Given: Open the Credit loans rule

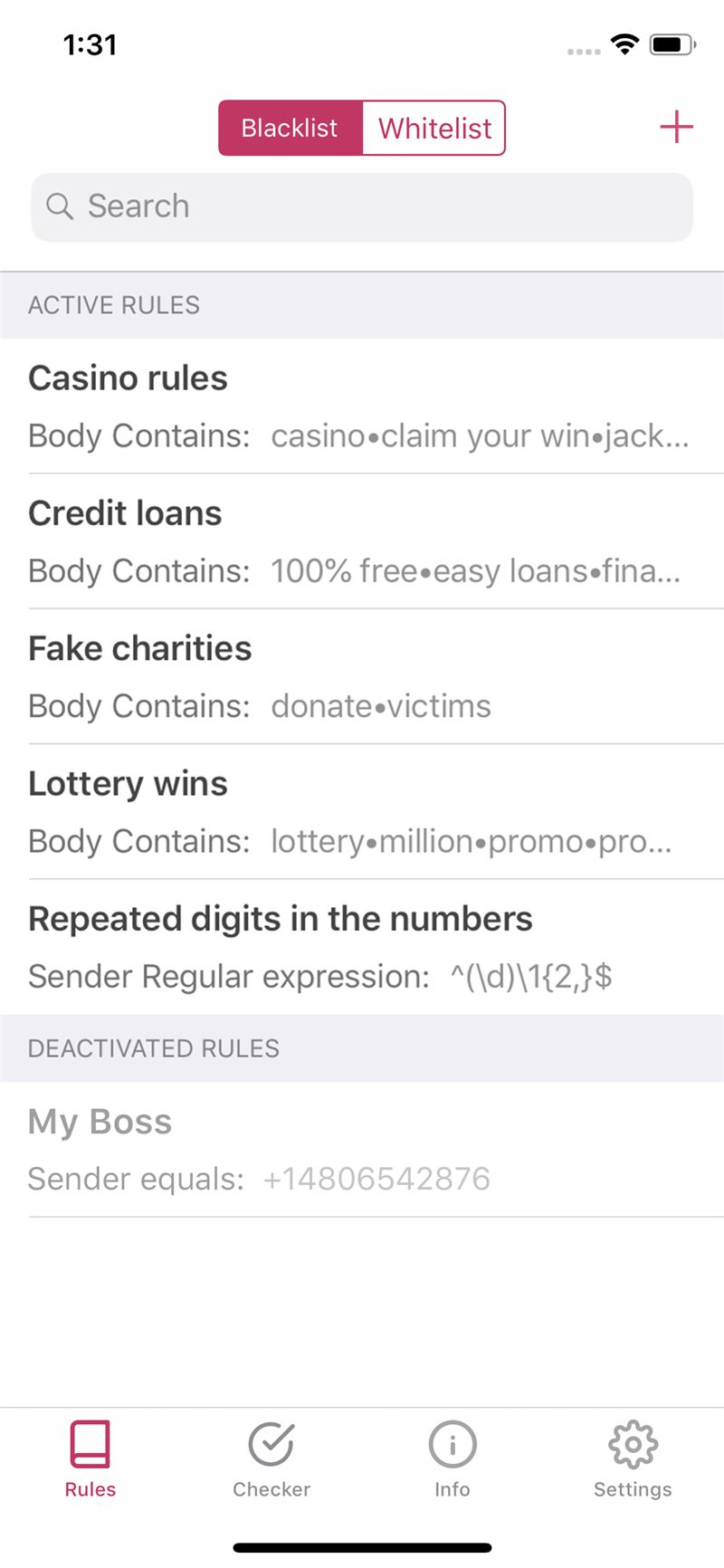Looking at the screenshot, I should pos(362,541).
